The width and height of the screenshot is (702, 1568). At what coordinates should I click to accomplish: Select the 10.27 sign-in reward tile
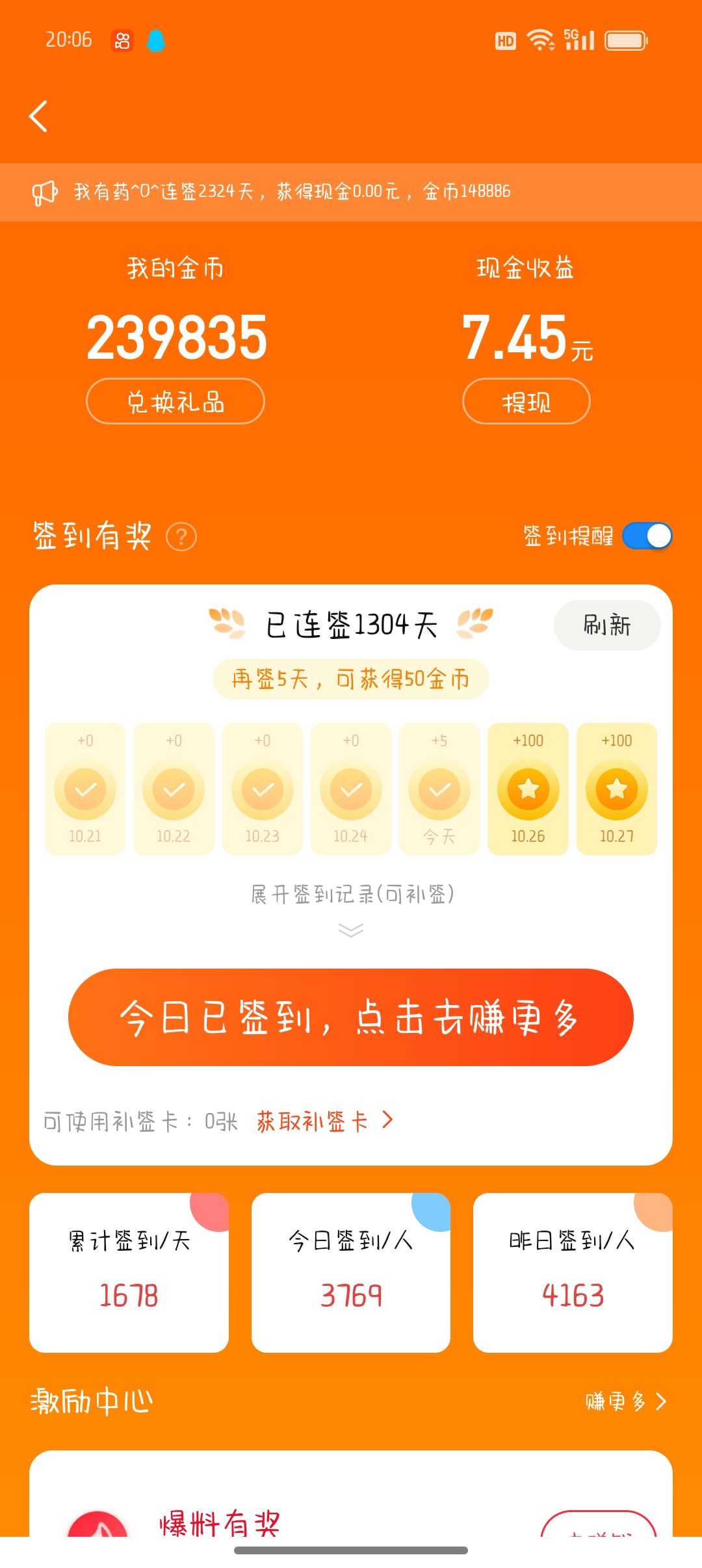point(617,789)
